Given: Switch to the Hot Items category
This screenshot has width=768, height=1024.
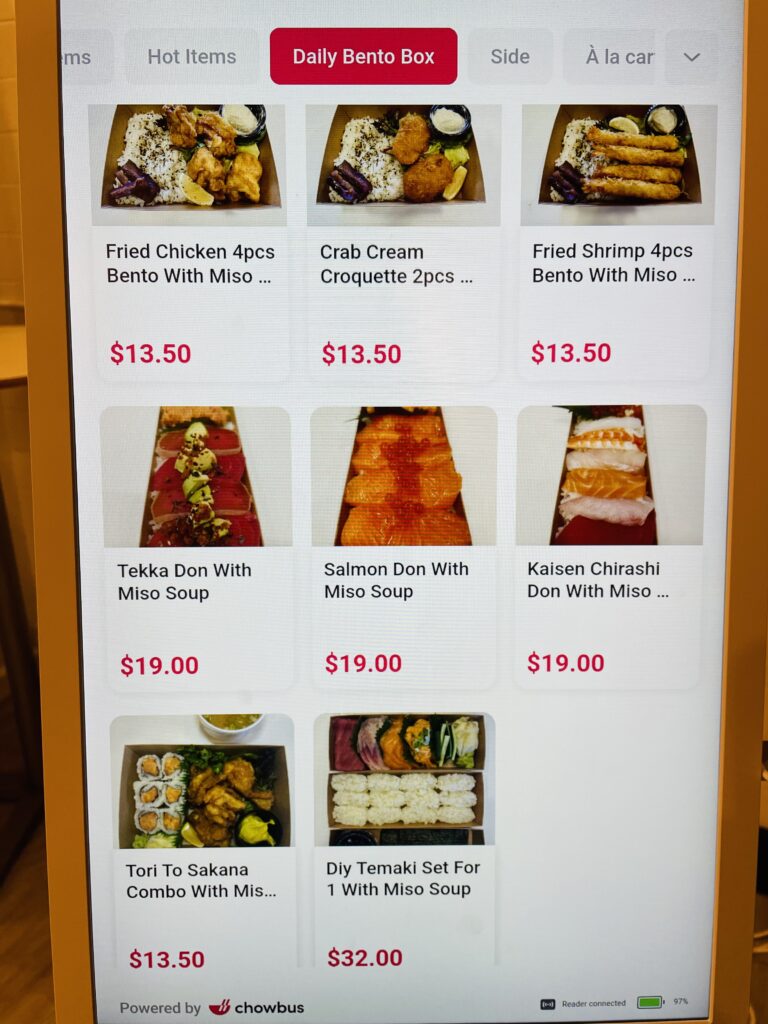Looking at the screenshot, I should [191, 57].
